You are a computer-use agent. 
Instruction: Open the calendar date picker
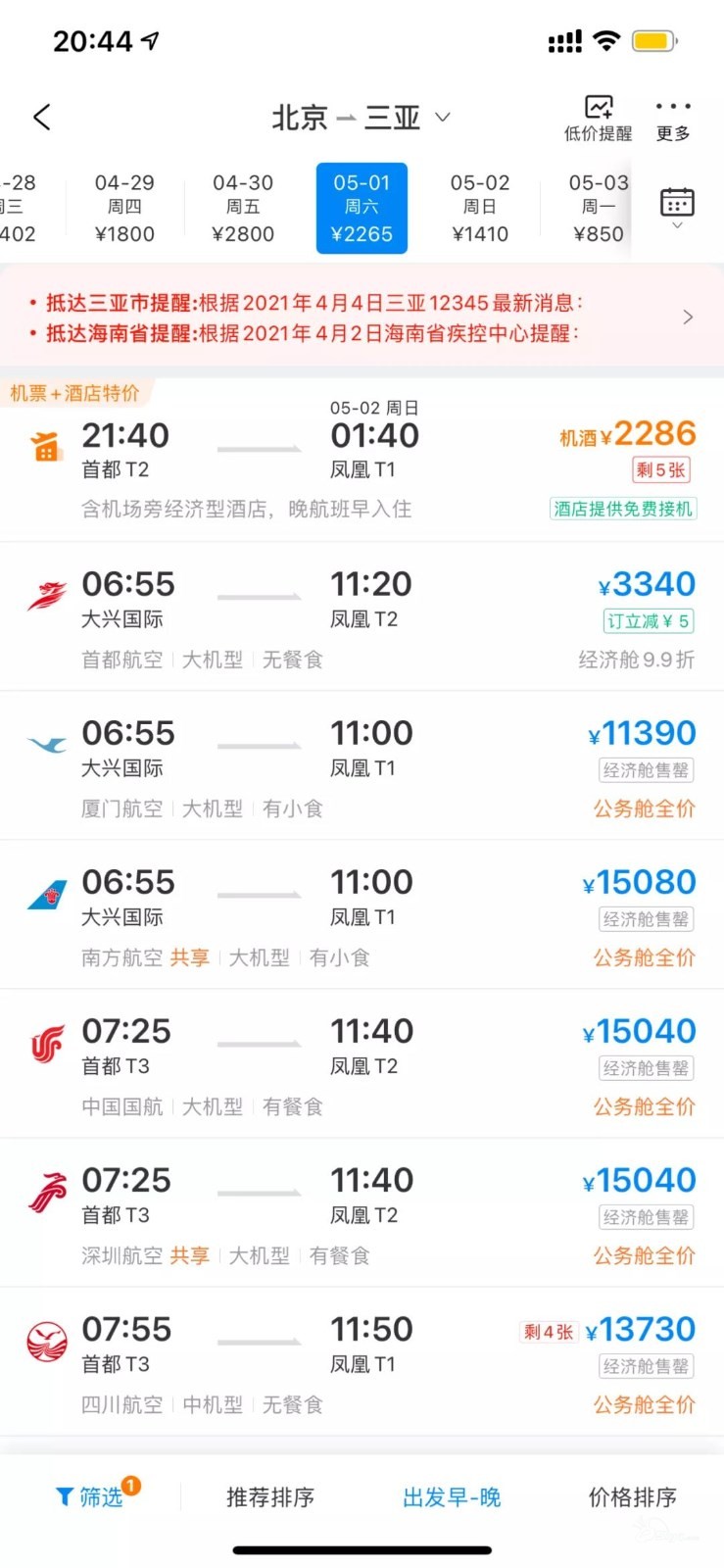point(677,207)
